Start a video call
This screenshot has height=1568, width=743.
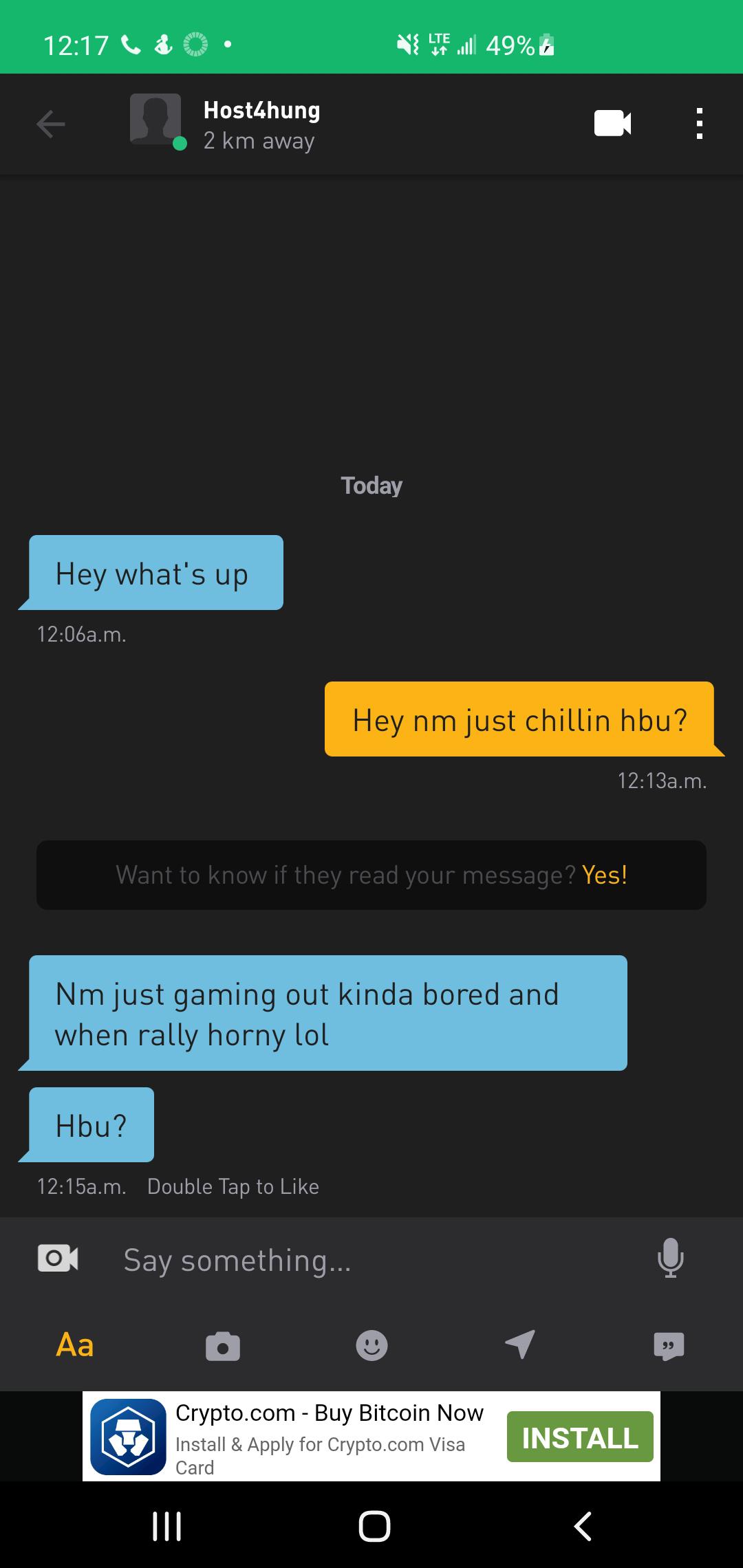[612, 124]
